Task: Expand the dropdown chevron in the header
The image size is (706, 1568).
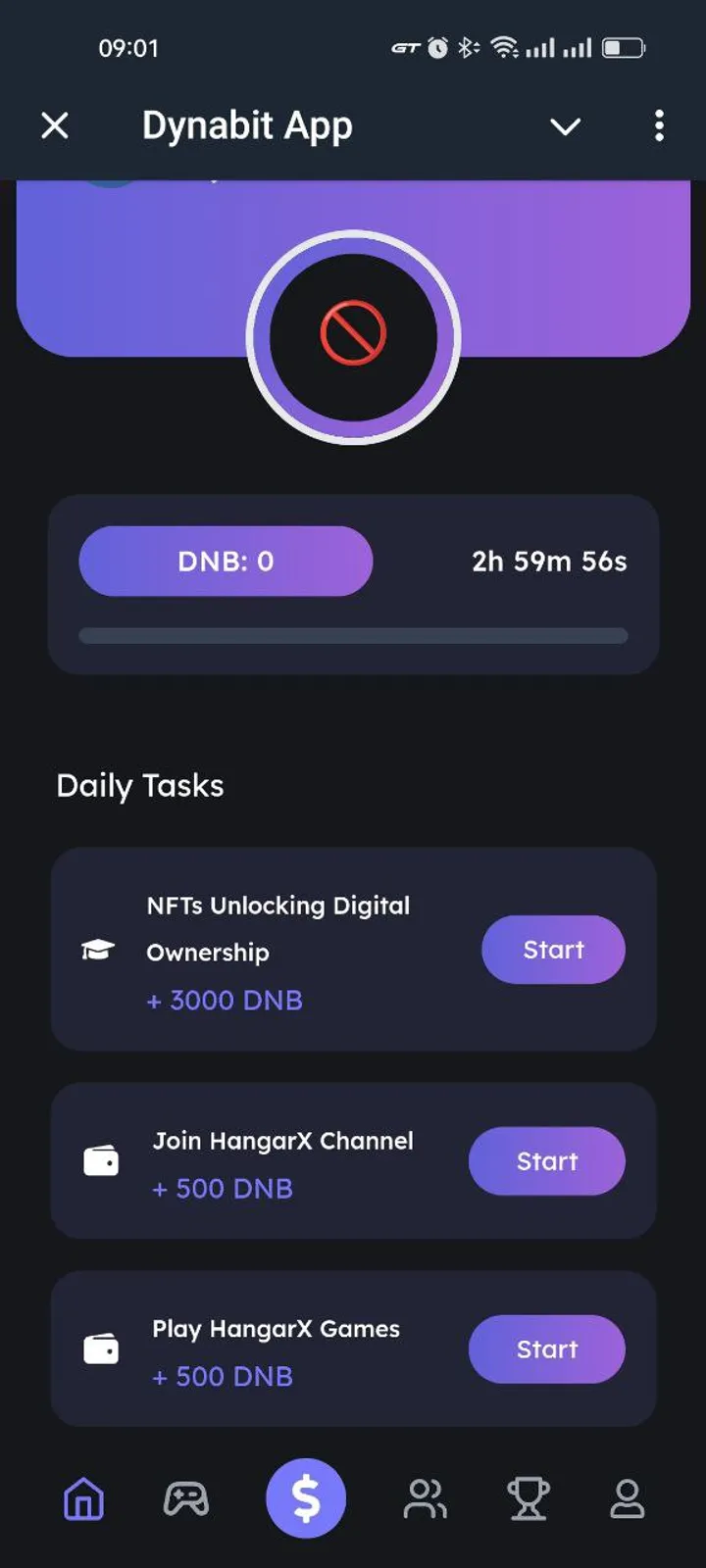Action: pos(565,126)
